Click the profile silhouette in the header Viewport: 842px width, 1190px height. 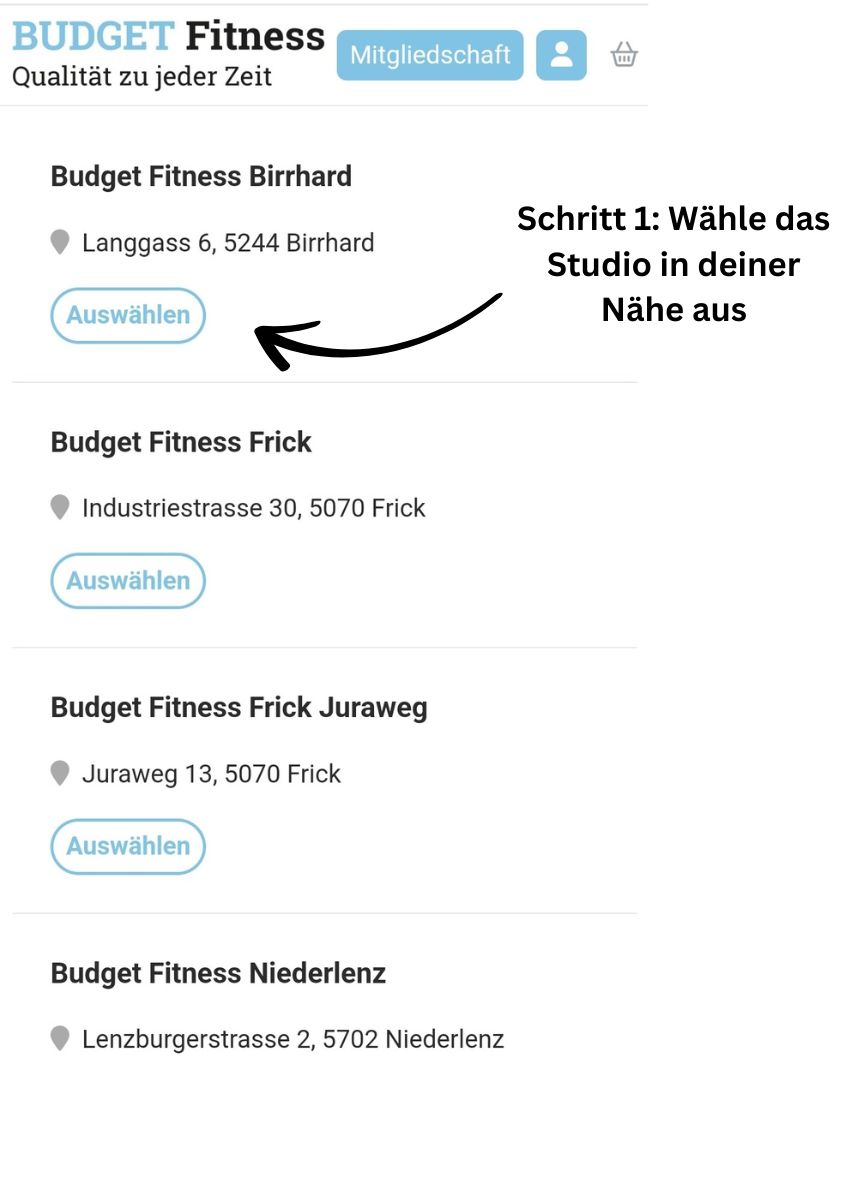[561, 55]
